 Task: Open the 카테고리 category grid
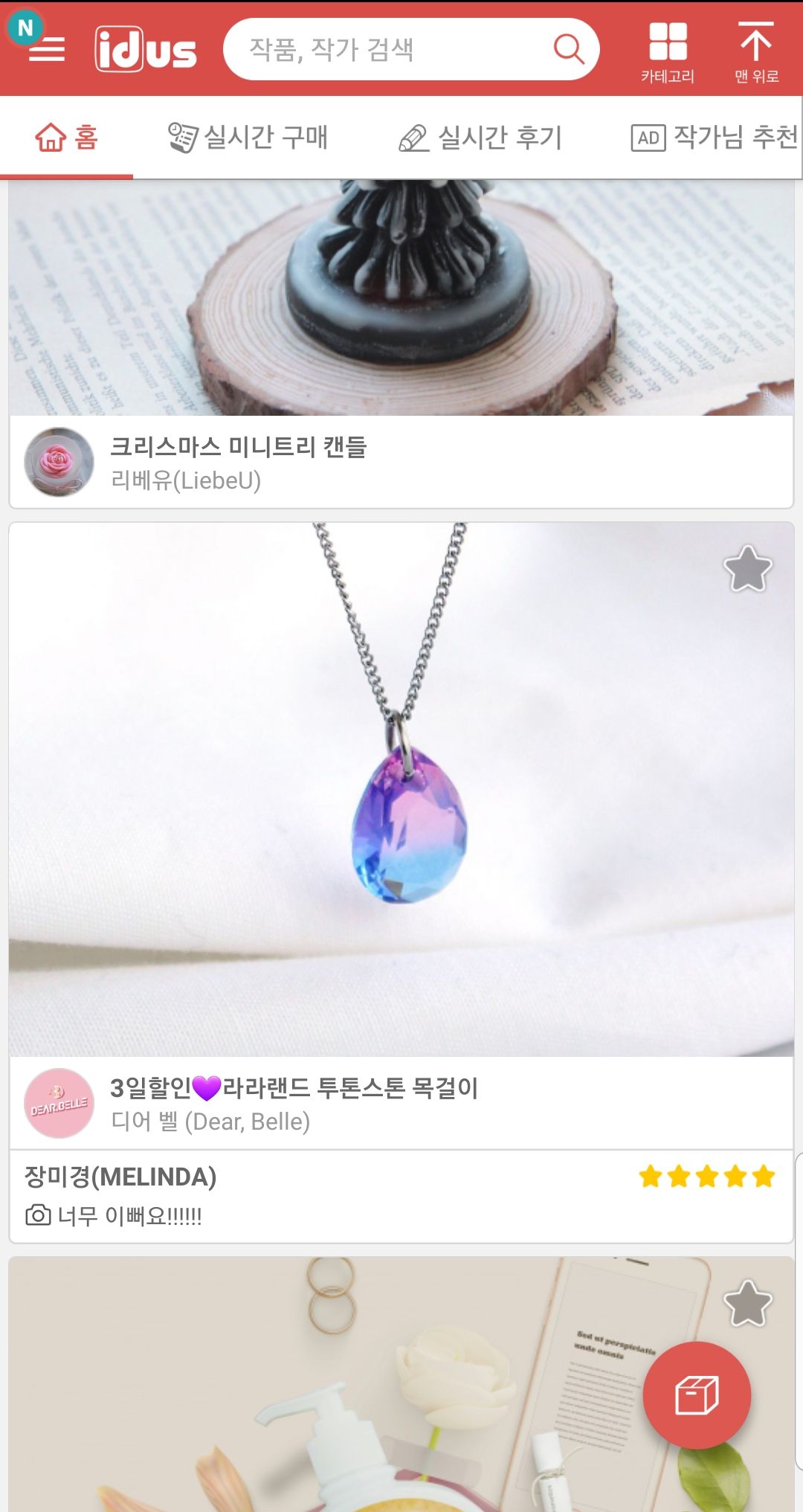[667, 52]
